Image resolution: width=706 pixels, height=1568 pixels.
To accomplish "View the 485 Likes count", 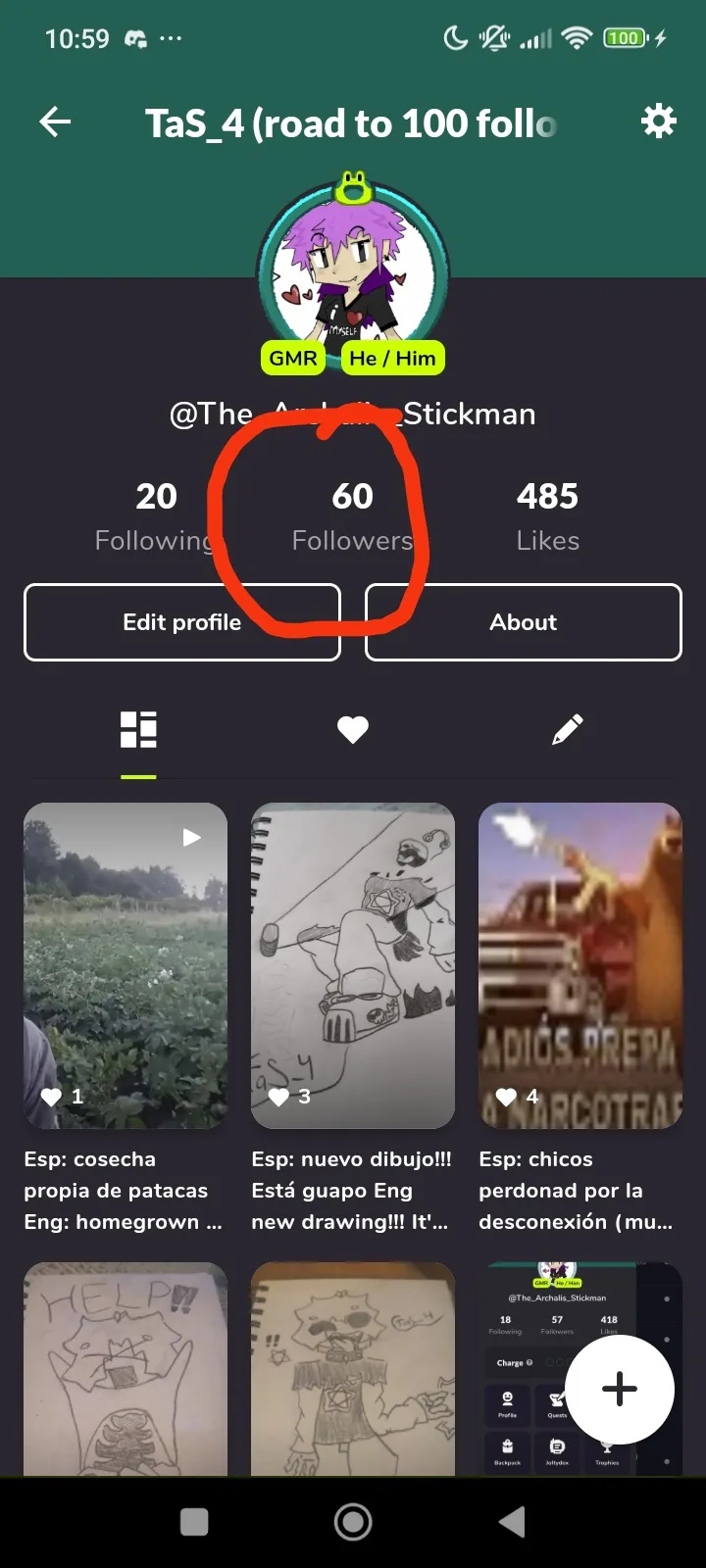I will tap(547, 516).
